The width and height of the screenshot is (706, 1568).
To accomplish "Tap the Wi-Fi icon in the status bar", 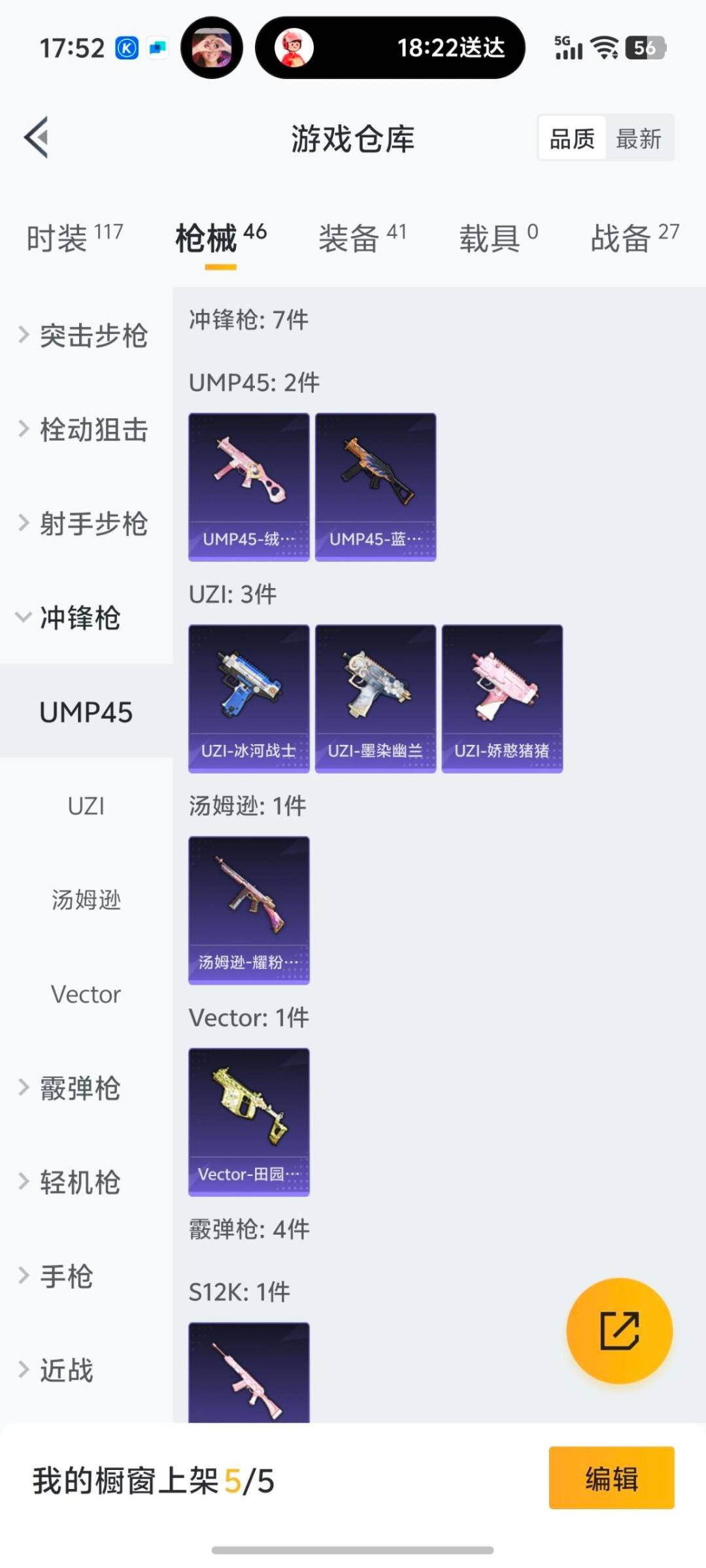I will pyautogui.click(x=605, y=47).
